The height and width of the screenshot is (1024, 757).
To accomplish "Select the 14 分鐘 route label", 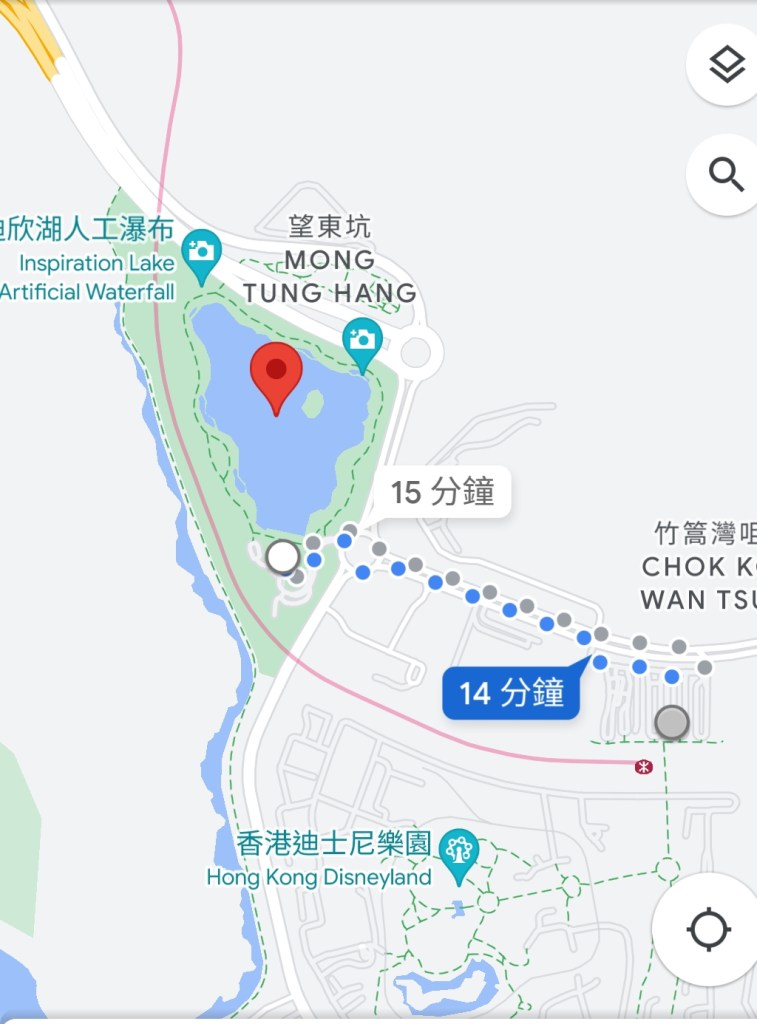I will [x=511, y=692].
